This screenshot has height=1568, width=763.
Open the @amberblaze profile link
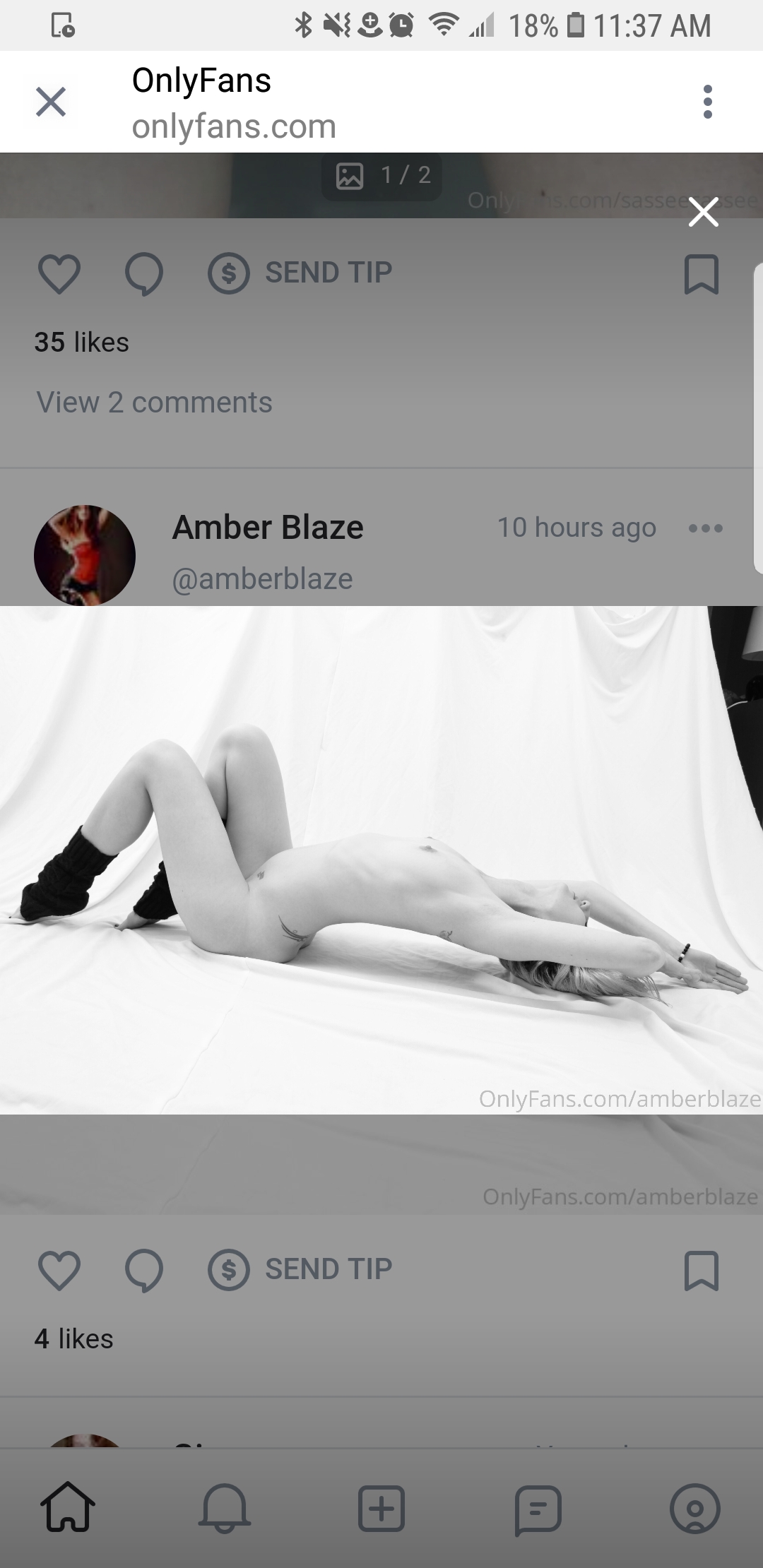tap(262, 579)
